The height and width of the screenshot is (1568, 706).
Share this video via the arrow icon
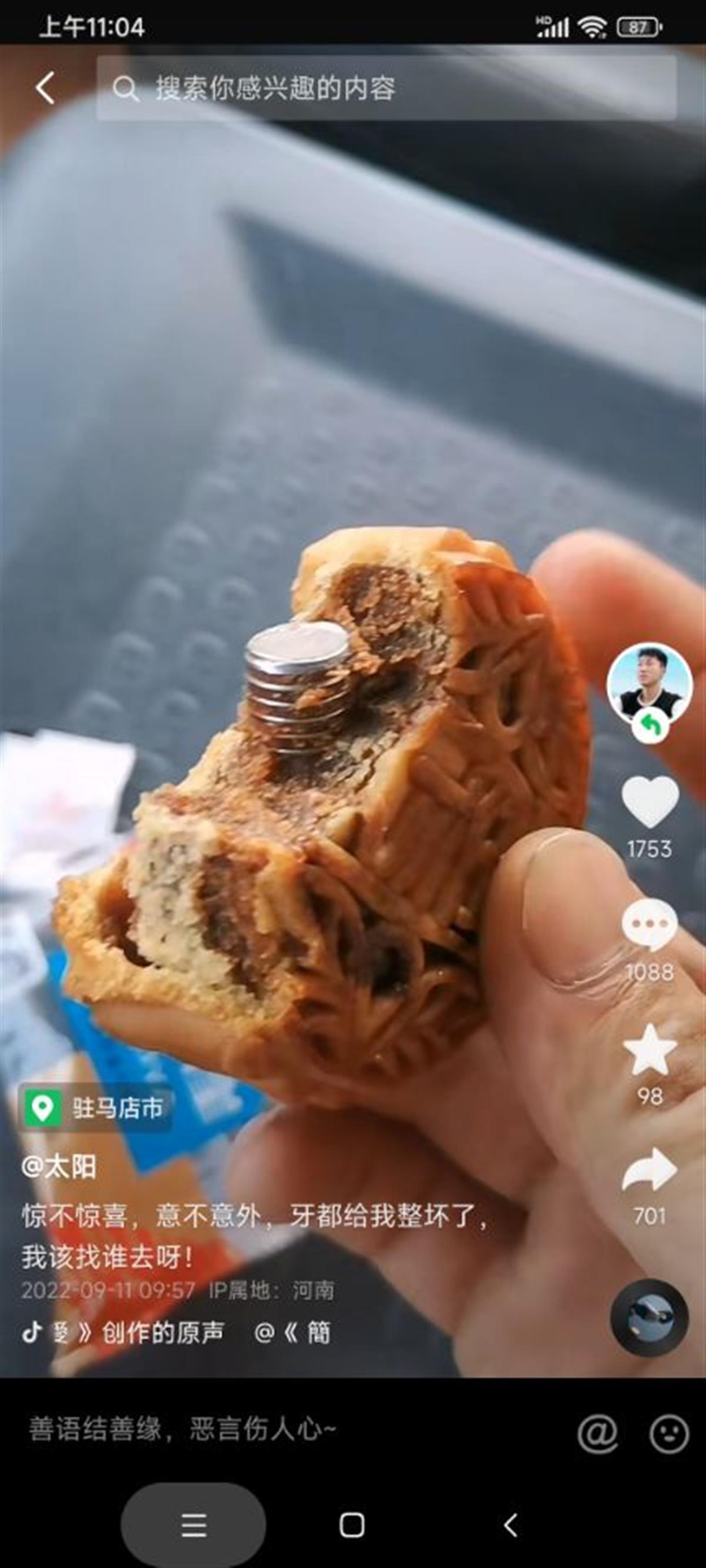[x=650, y=1169]
